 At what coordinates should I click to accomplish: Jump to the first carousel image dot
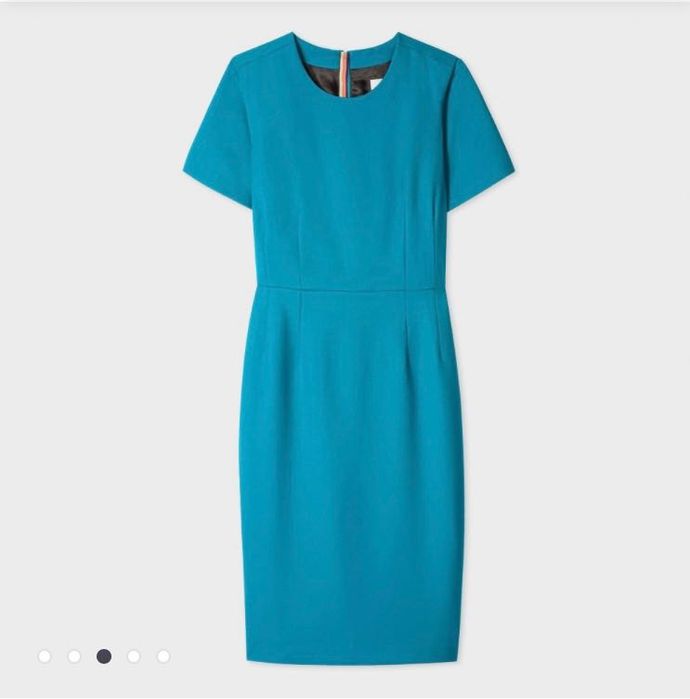tap(44, 656)
